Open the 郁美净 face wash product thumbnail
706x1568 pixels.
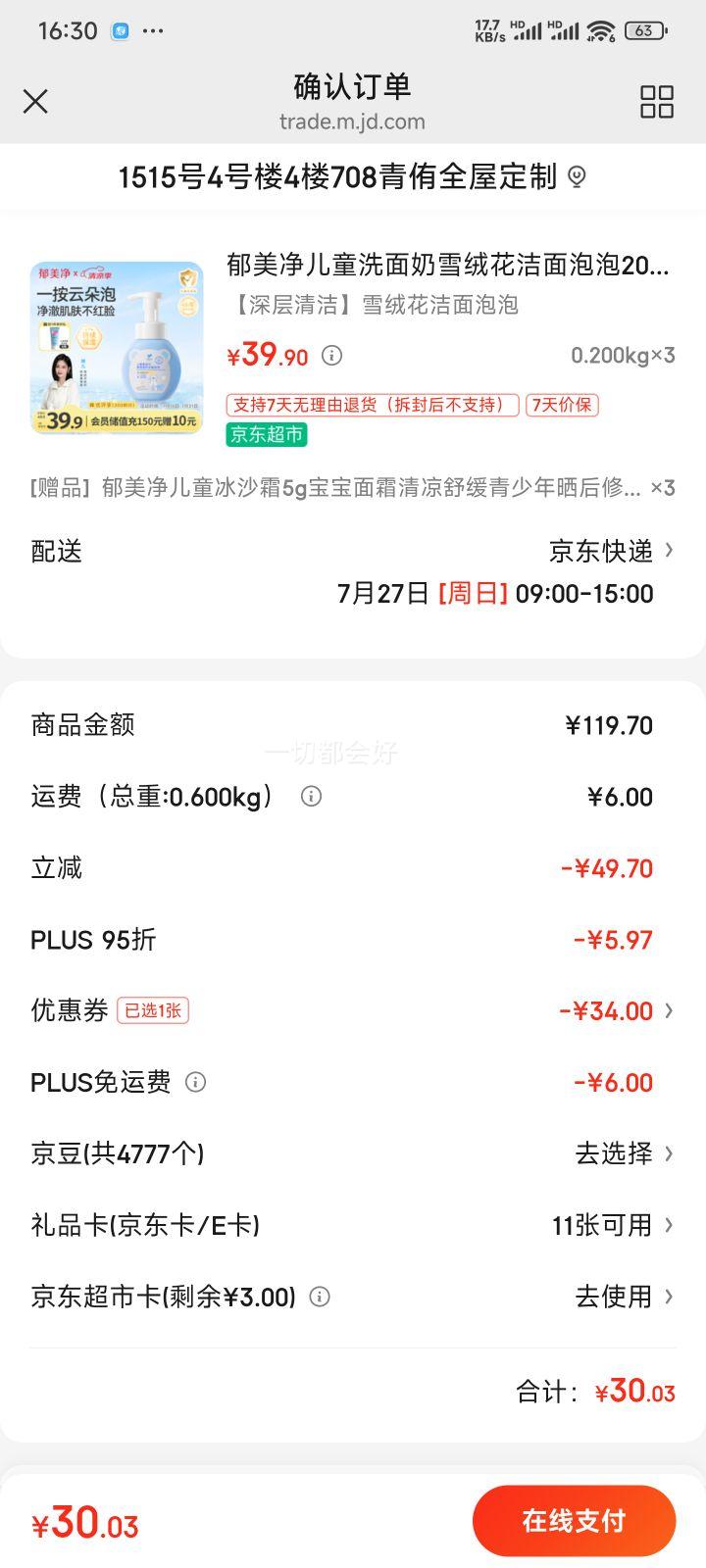click(117, 348)
